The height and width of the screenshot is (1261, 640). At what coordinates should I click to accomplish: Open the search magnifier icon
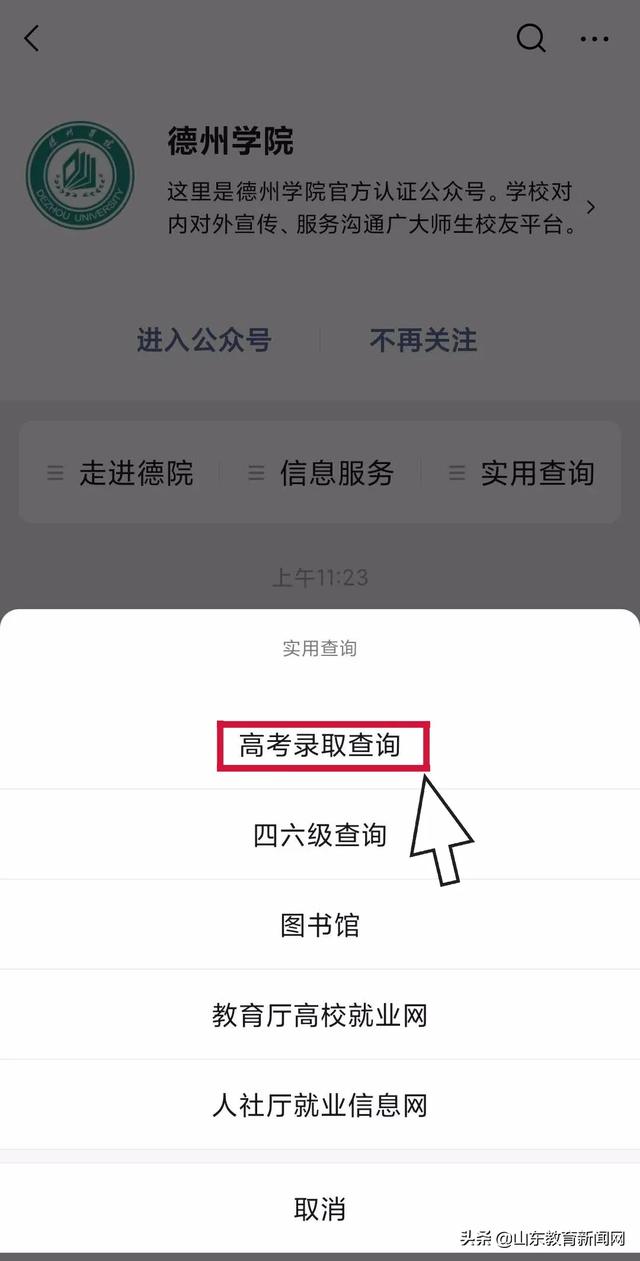(x=531, y=39)
